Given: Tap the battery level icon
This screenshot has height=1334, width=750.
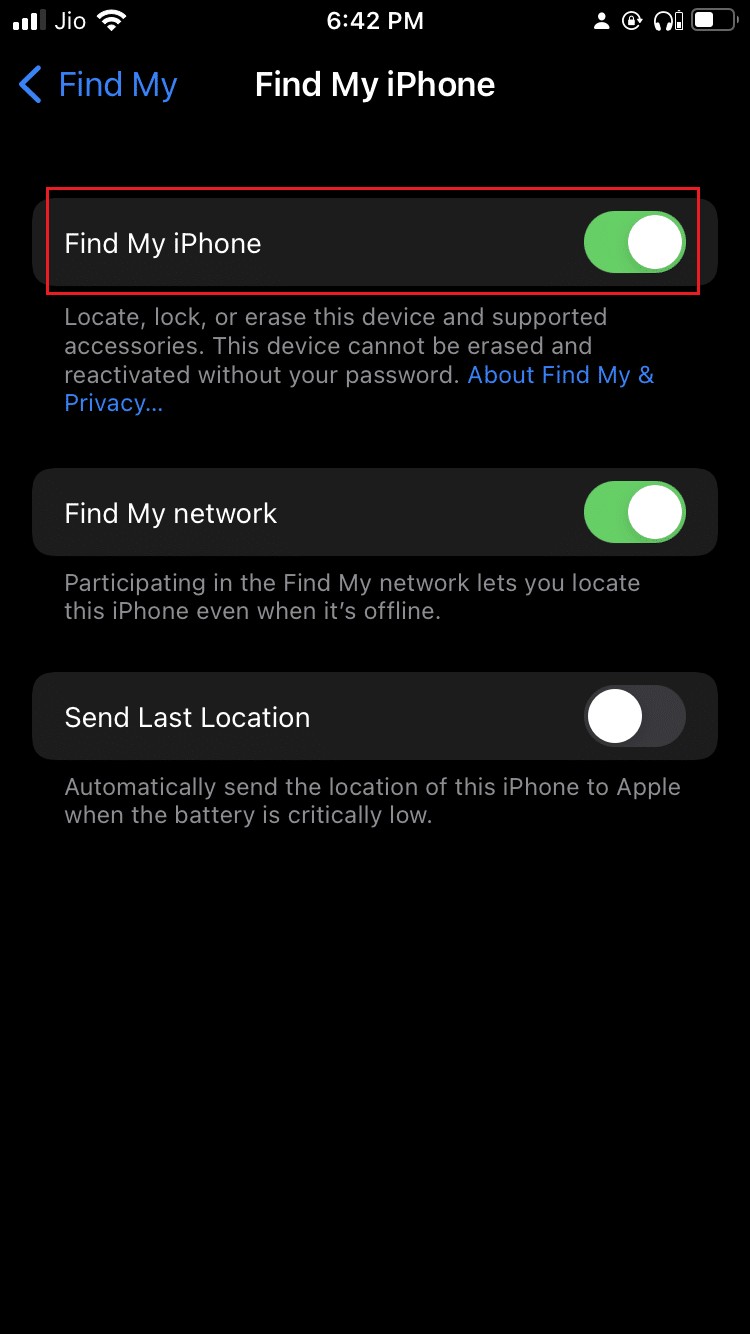Looking at the screenshot, I should [712, 20].
